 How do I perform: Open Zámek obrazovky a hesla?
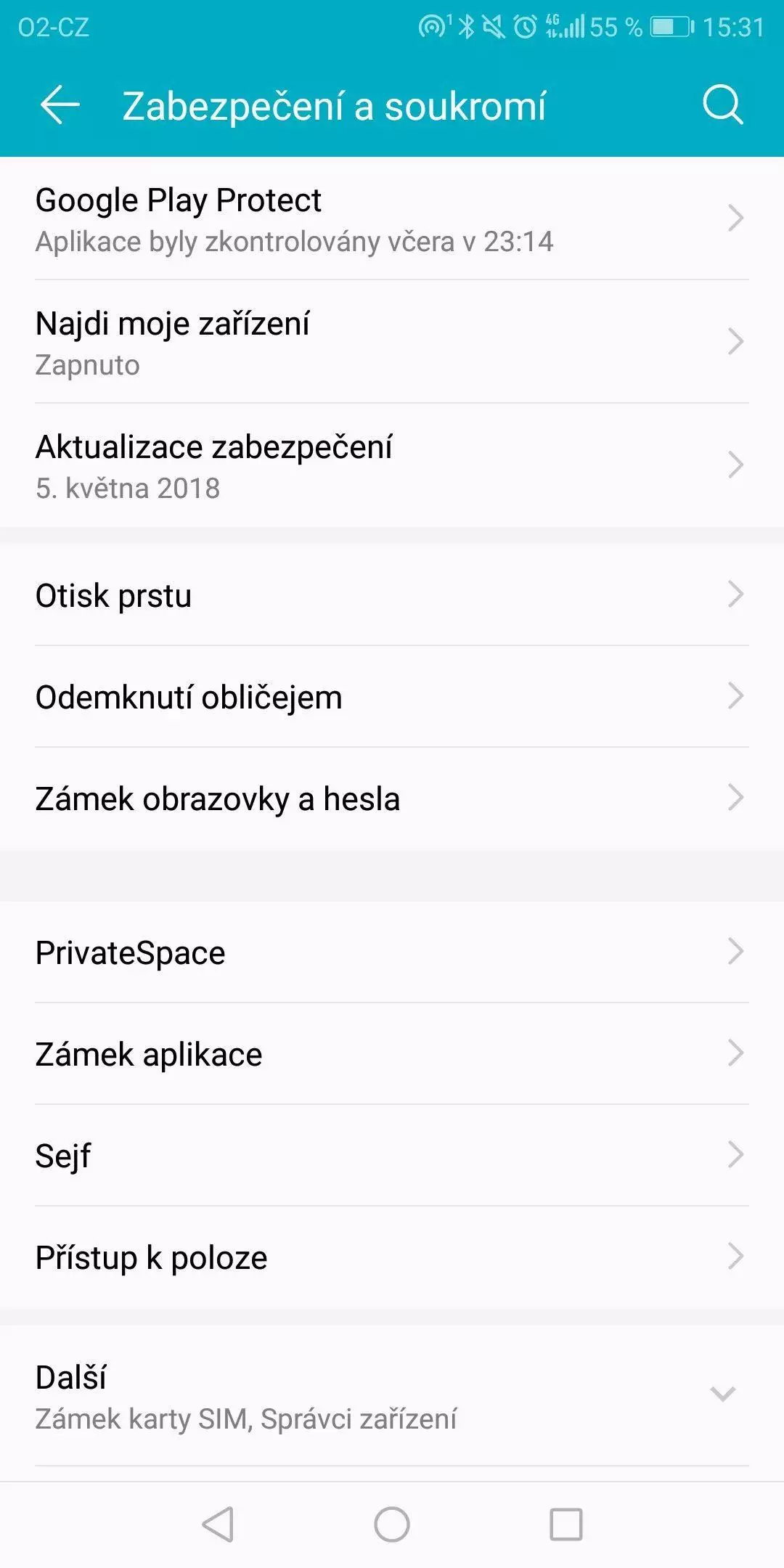coord(392,798)
